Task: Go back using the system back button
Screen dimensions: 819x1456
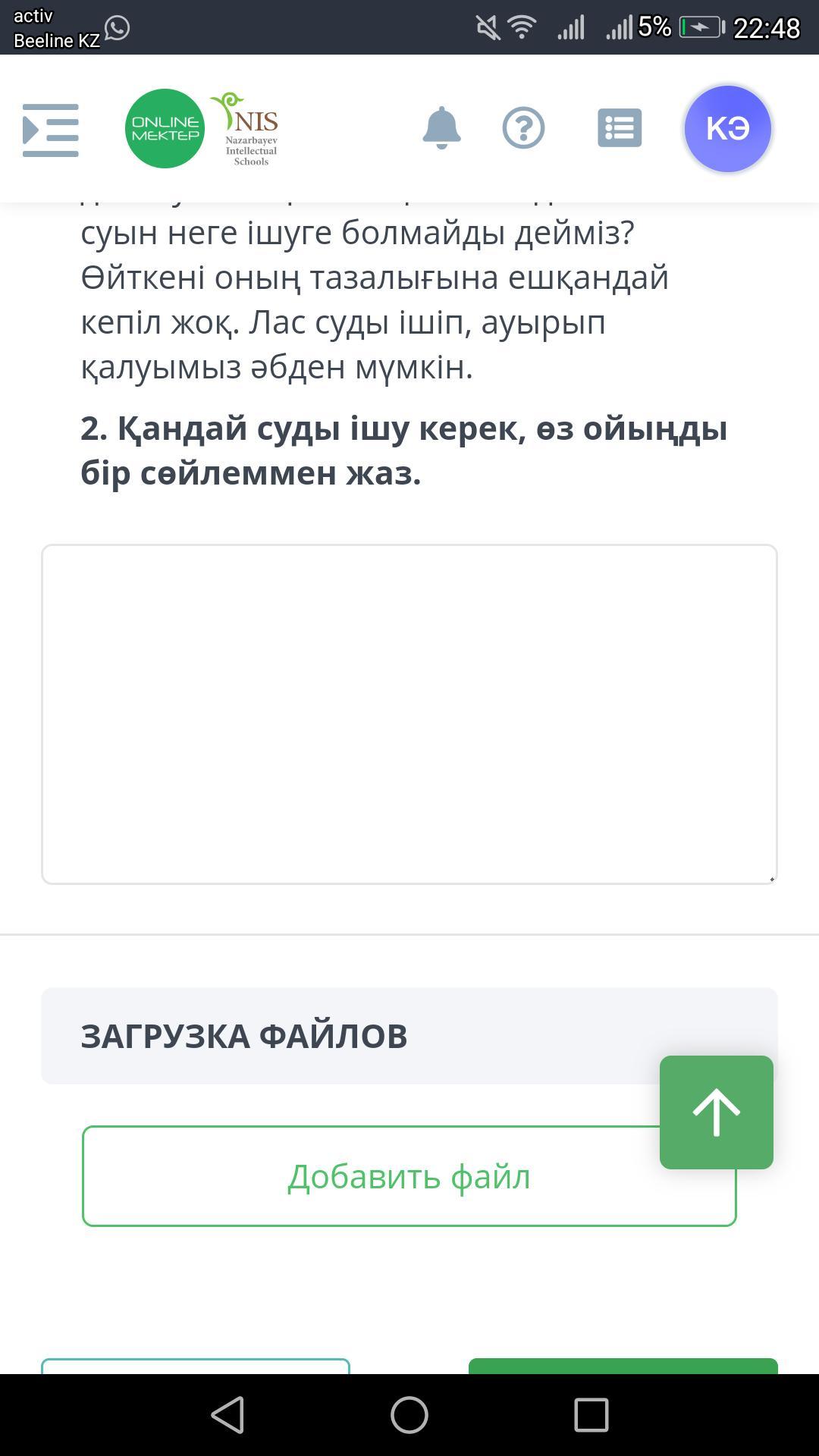Action: (x=227, y=1415)
